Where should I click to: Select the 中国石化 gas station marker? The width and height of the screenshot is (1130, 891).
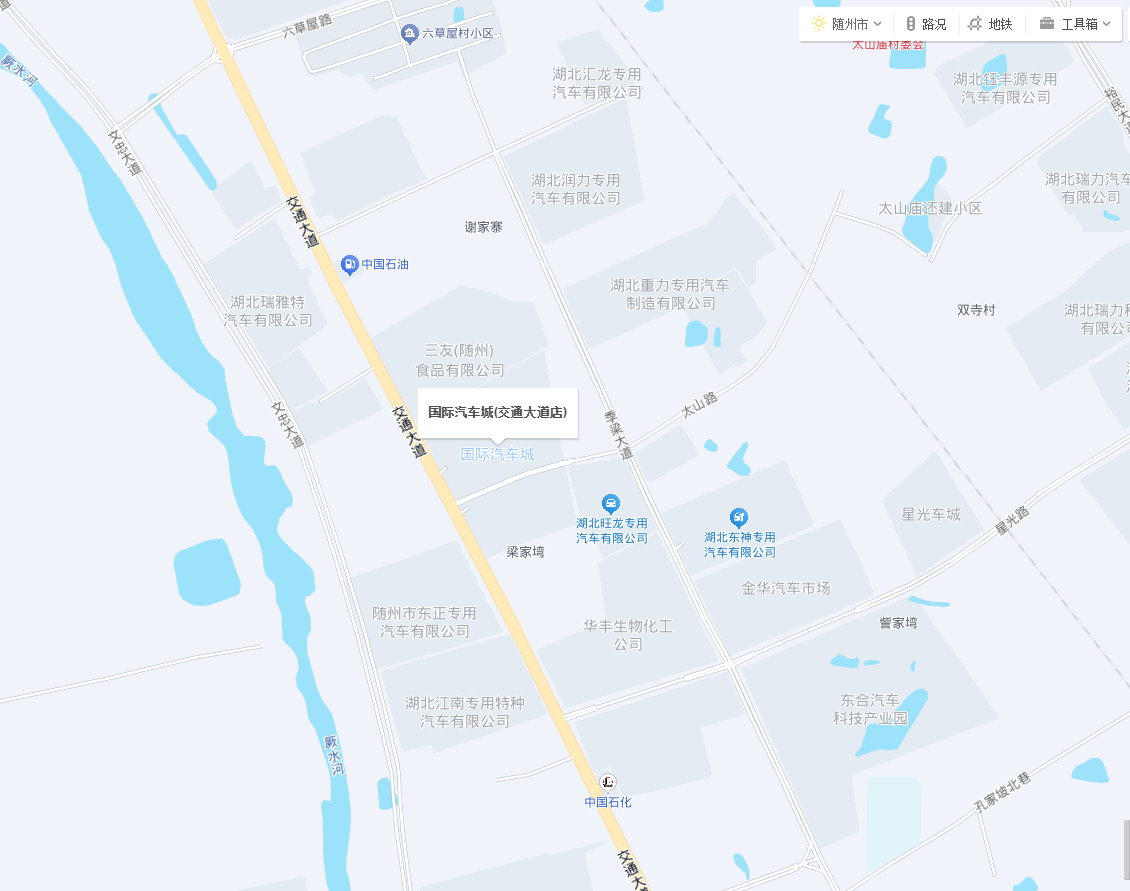[x=608, y=781]
